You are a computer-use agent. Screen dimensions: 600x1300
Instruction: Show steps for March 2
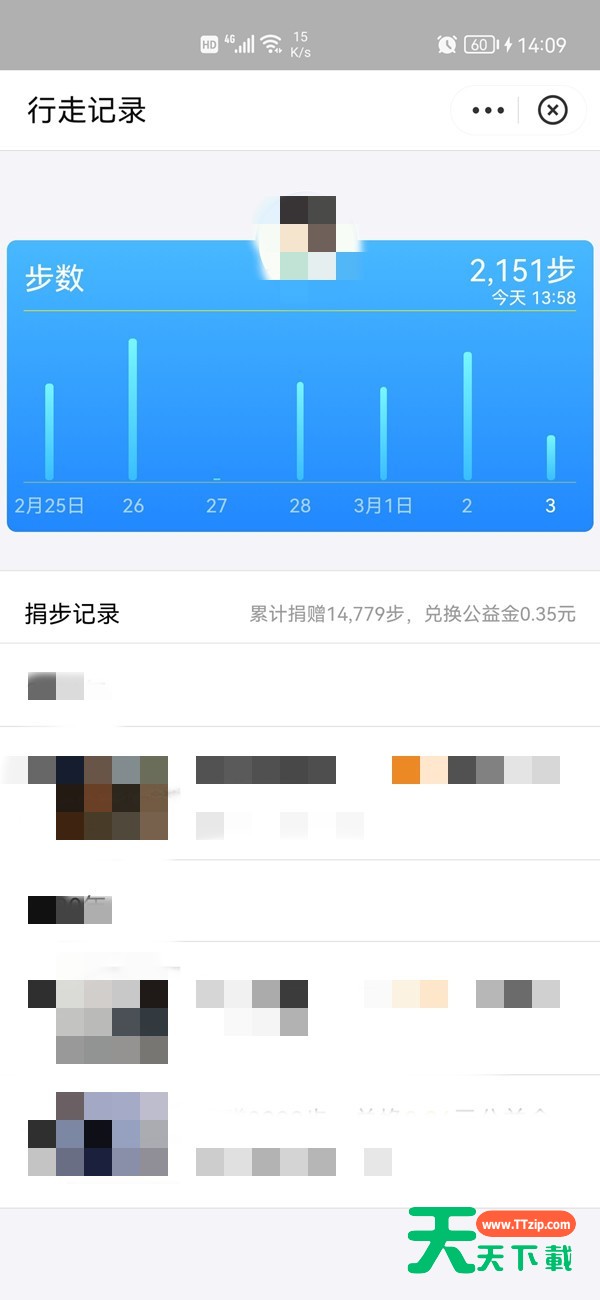tap(467, 416)
